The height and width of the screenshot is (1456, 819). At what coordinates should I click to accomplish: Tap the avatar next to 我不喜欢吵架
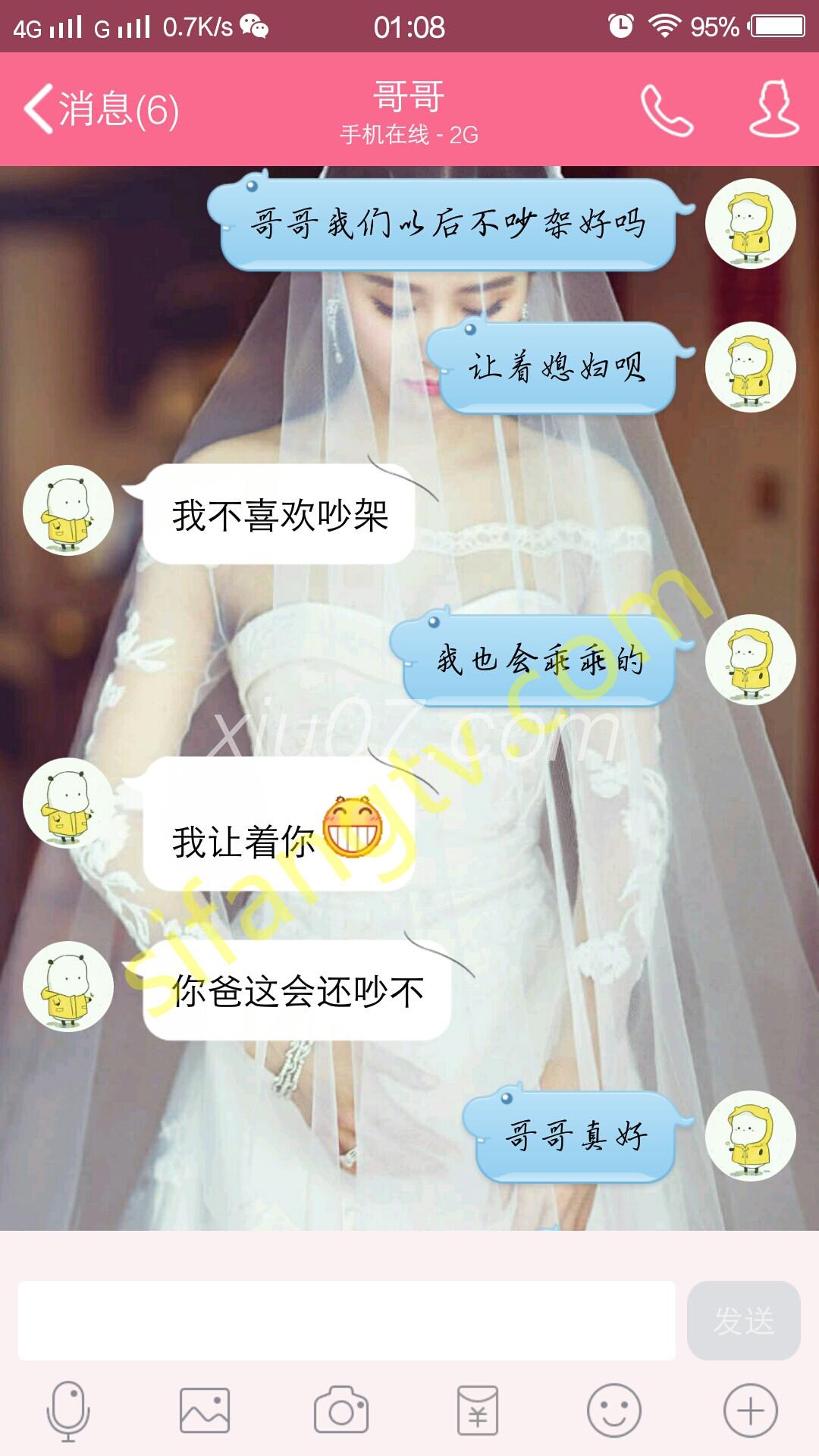coord(68,510)
